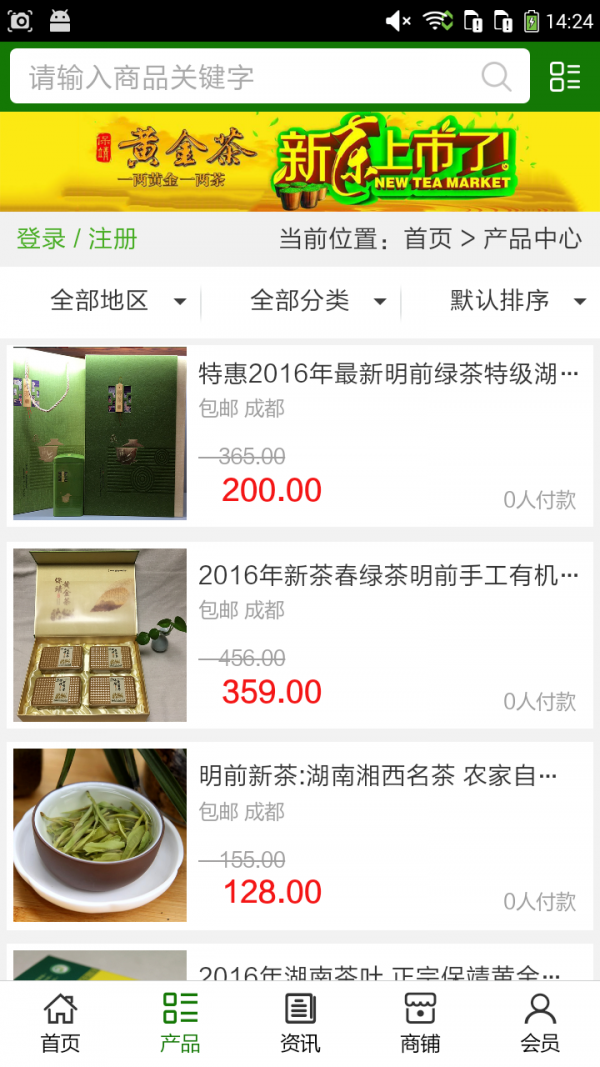
Task: Expand the 默认排序 dropdown
Action: point(517,300)
